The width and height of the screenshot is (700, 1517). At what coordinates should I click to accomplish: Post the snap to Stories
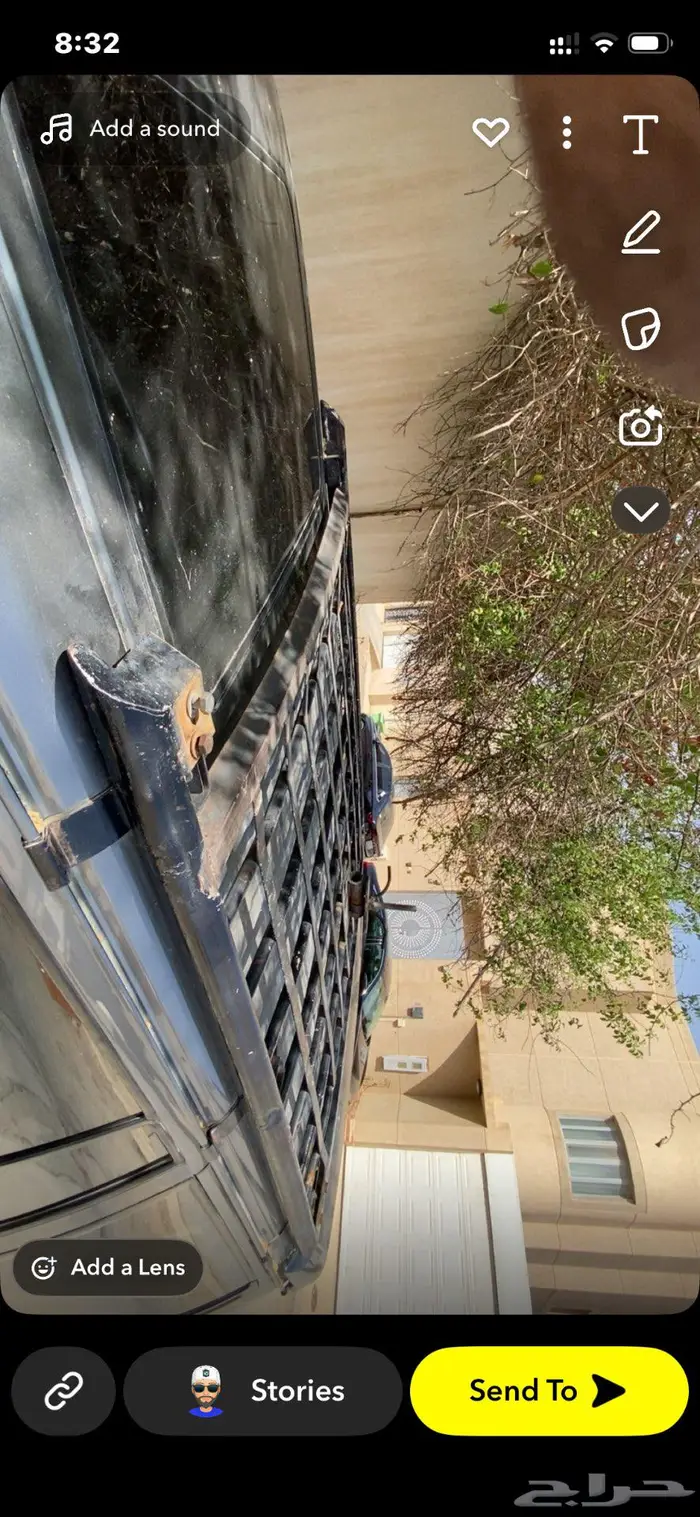click(263, 1391)
